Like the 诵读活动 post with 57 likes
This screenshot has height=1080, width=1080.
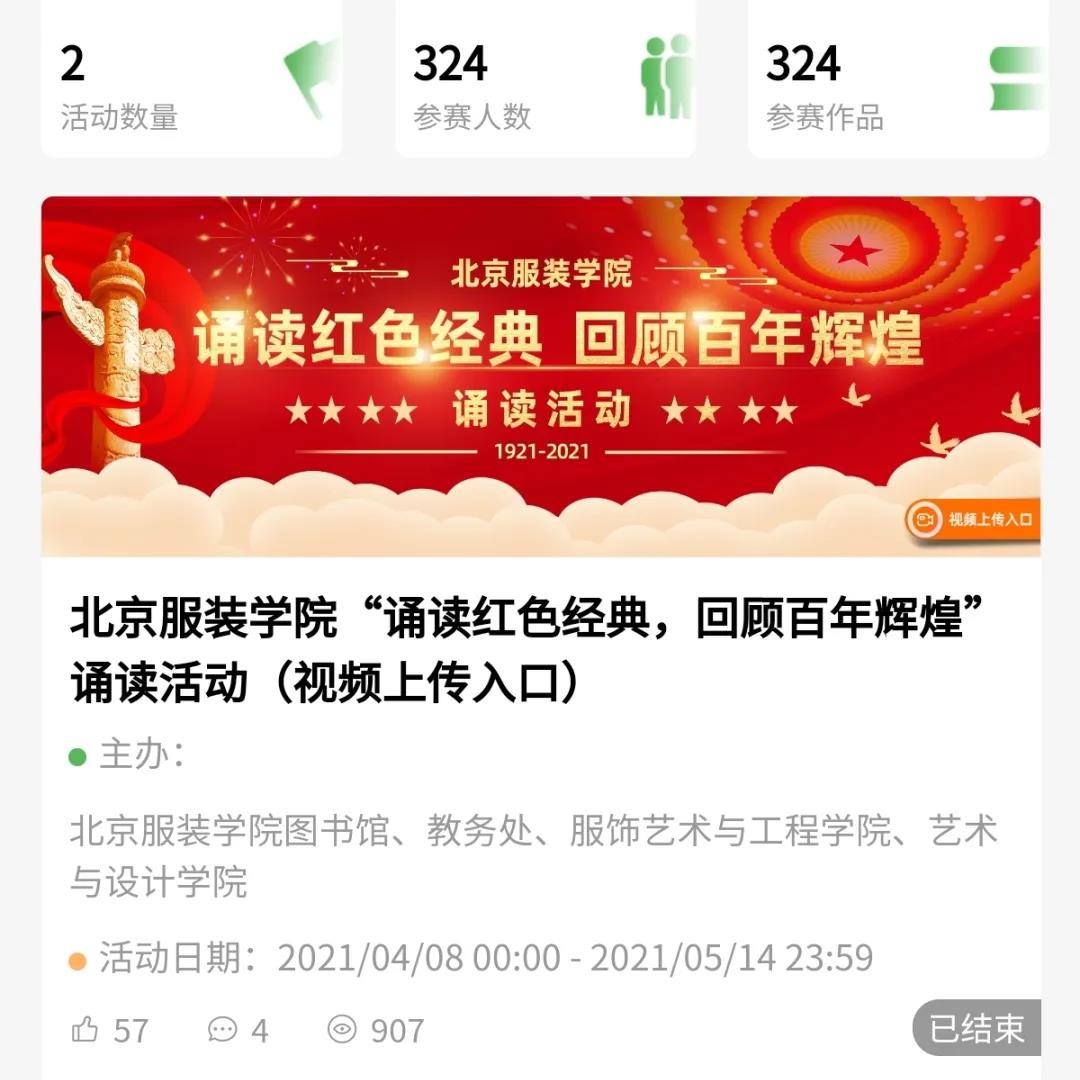click(x=86, y=1030)
